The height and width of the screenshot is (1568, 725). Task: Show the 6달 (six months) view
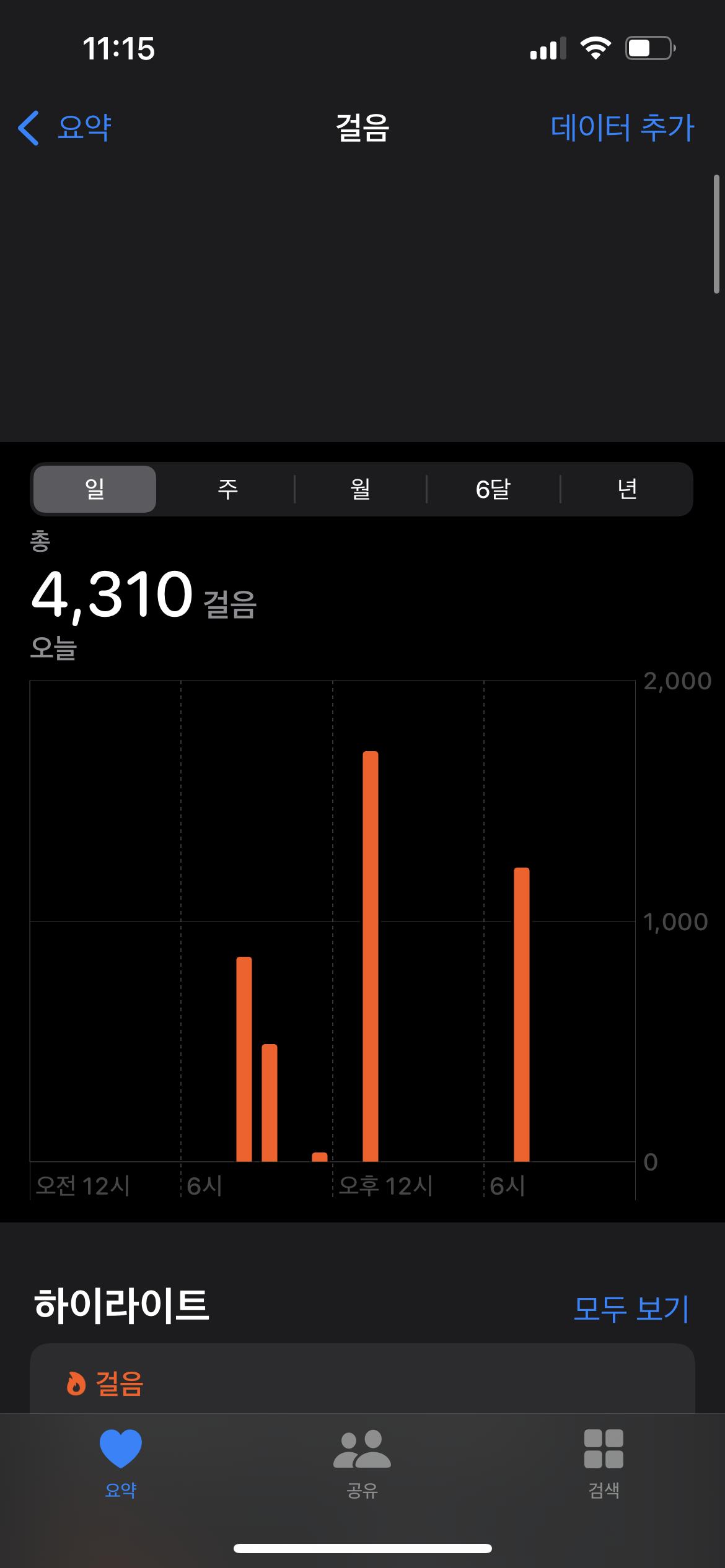[493, 489]
